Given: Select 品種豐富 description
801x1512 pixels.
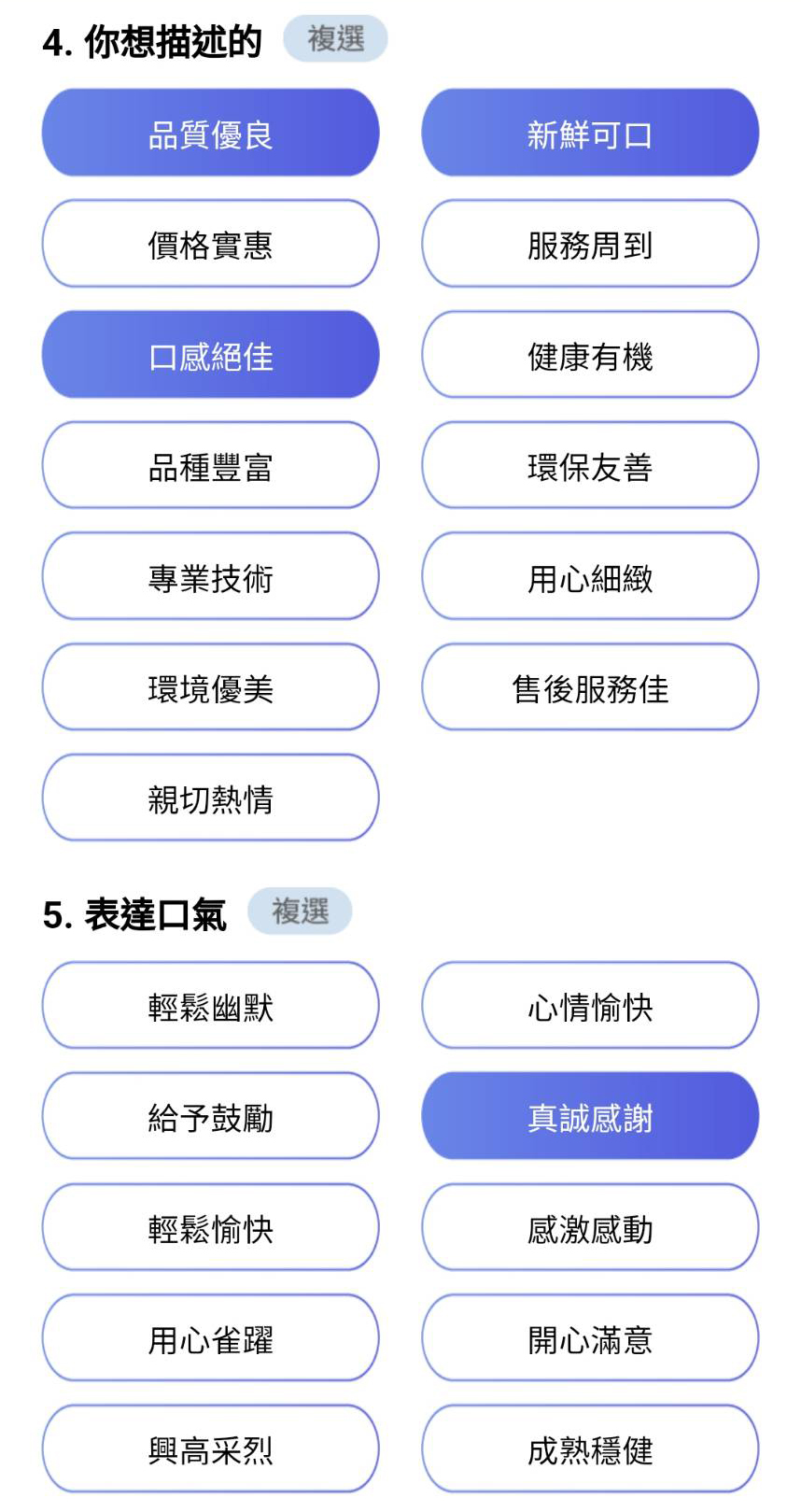Looking at the screenshot, I should (210, 466).
